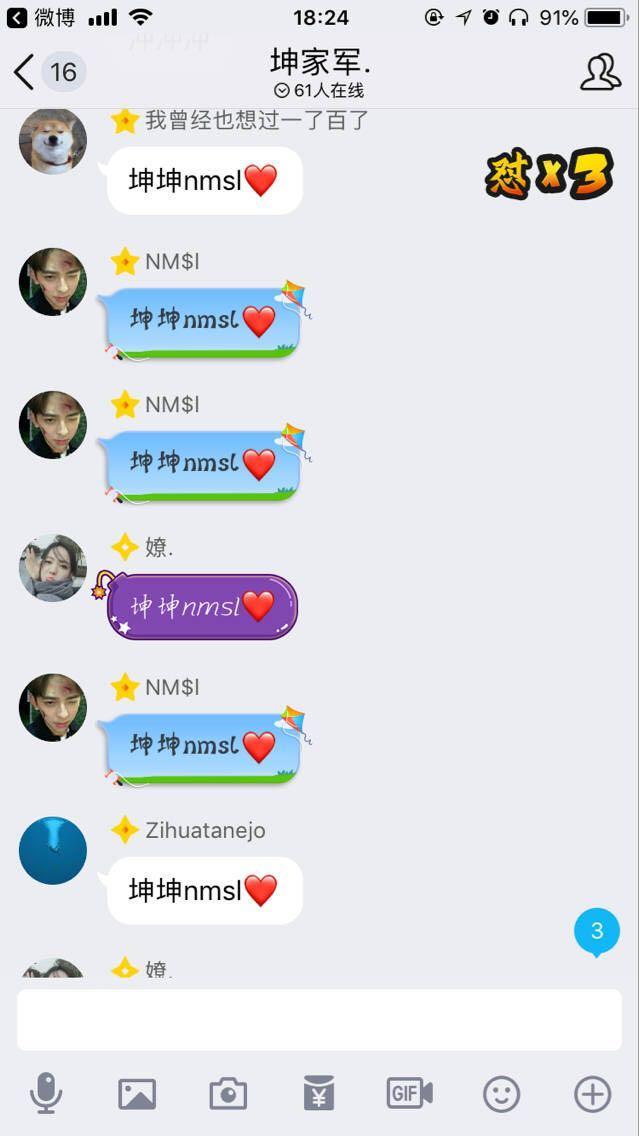Send a red packet
Image resolution: width=639 pixels, height=1136 pixels.
(319, 1094)
